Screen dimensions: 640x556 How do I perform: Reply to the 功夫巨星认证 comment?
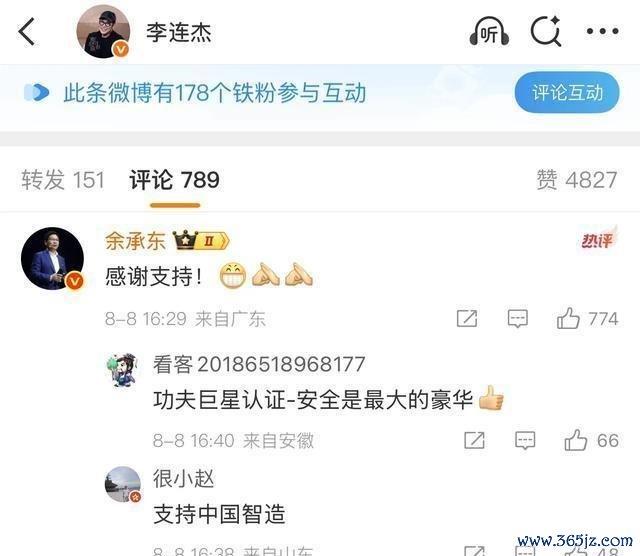pyautogui.click(x=525, y=440)
